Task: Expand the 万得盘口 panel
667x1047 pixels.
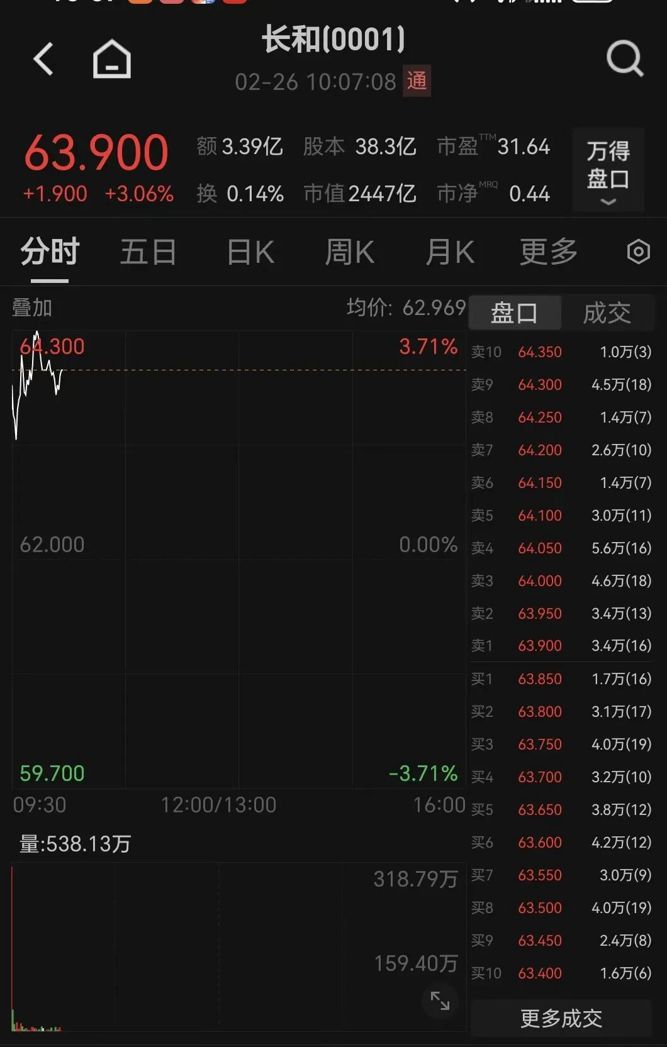Action: (x=608, y=169)
